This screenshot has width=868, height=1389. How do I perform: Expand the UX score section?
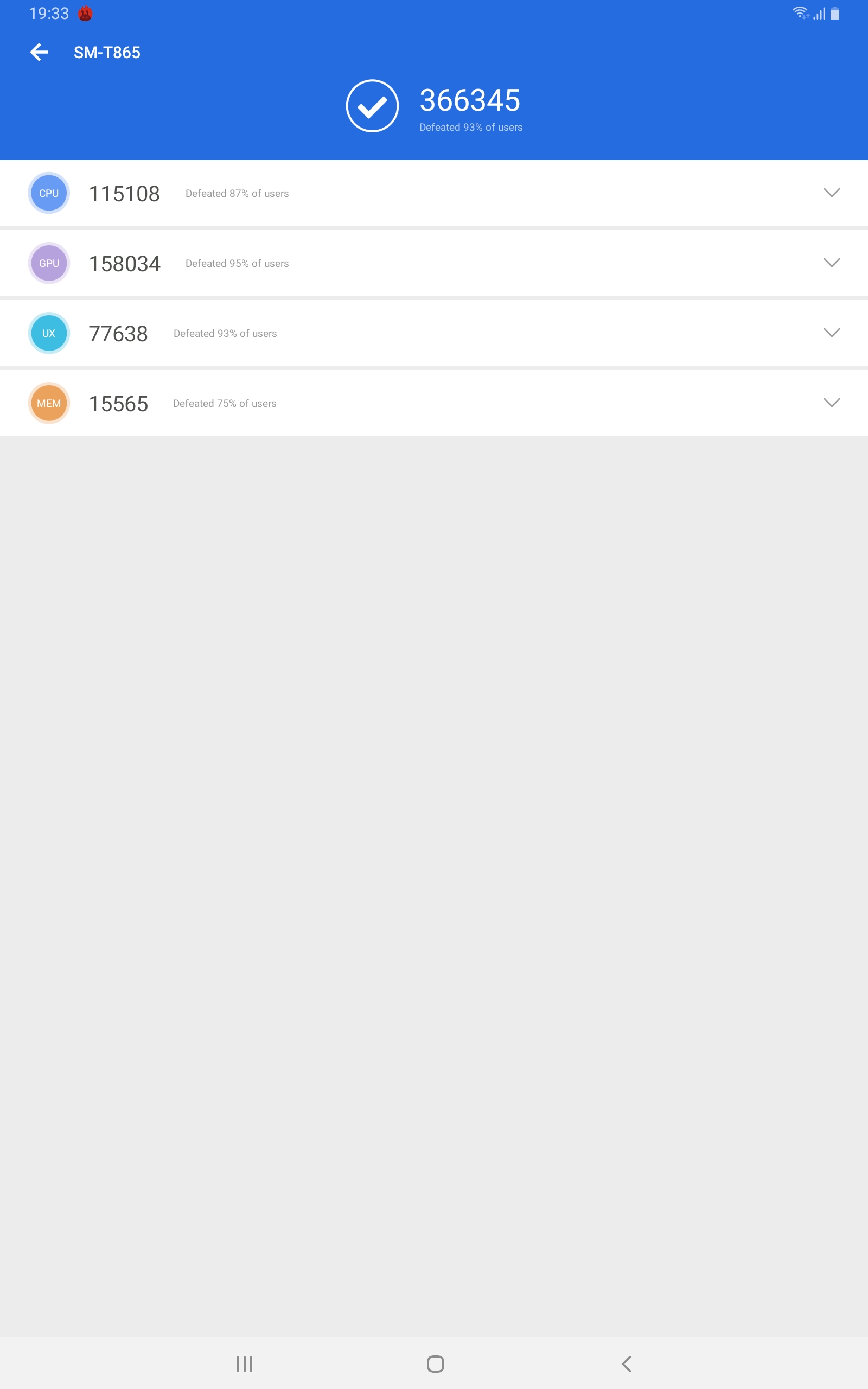[x=831, y=333]
